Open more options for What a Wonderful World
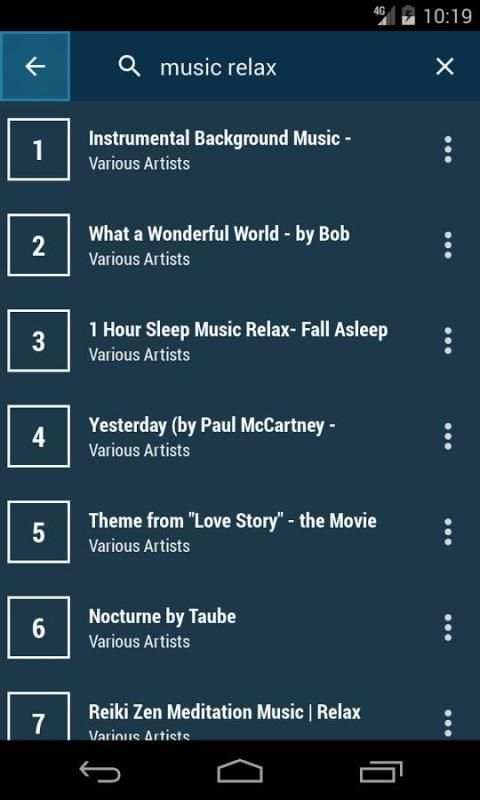Screen dimensions: 480x800 point(448,245)
